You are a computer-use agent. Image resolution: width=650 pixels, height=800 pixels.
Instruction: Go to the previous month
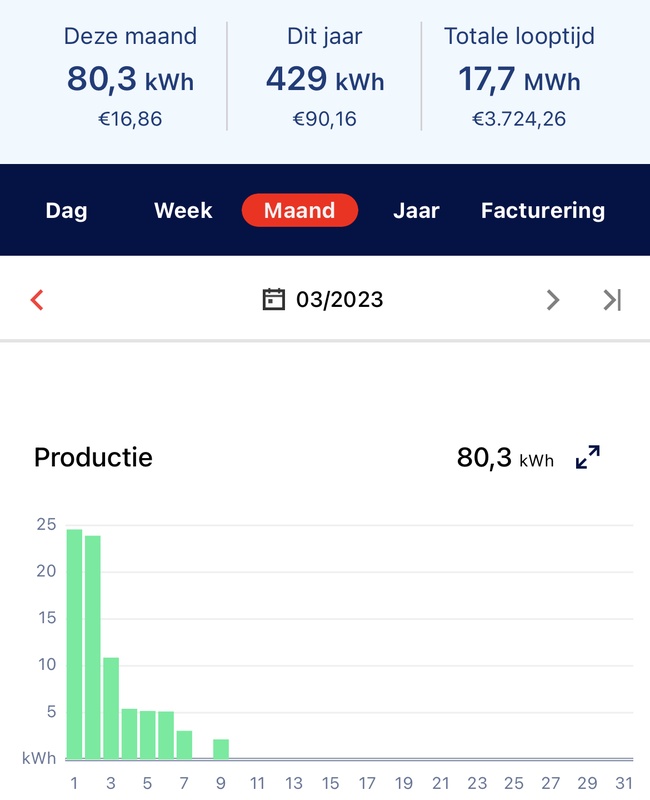(x=37, y=299)
